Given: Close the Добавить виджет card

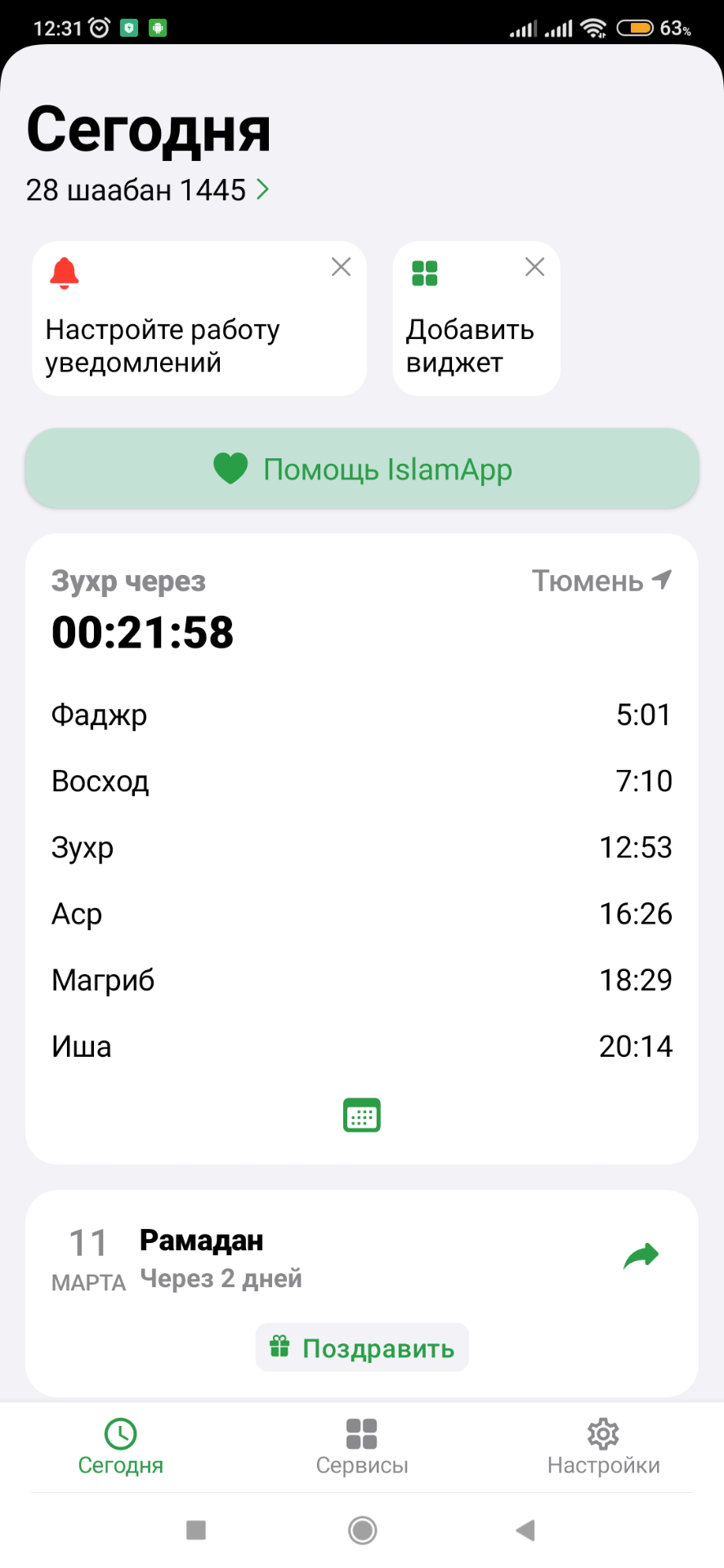Looking at the screenshot, I should pos(534,267).
